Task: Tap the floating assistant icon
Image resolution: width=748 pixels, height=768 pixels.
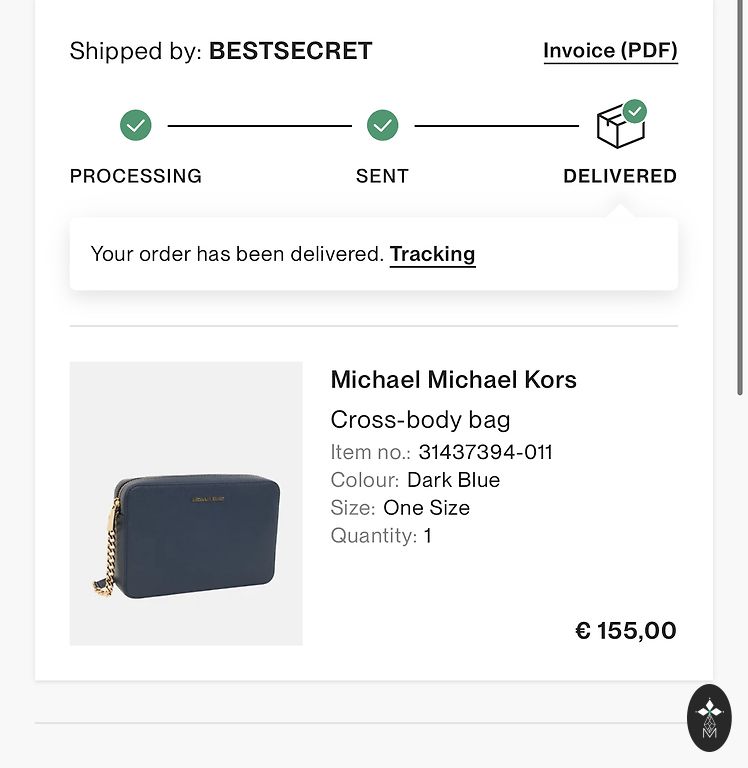Action: pyautogui.click(x=709, y=717)
